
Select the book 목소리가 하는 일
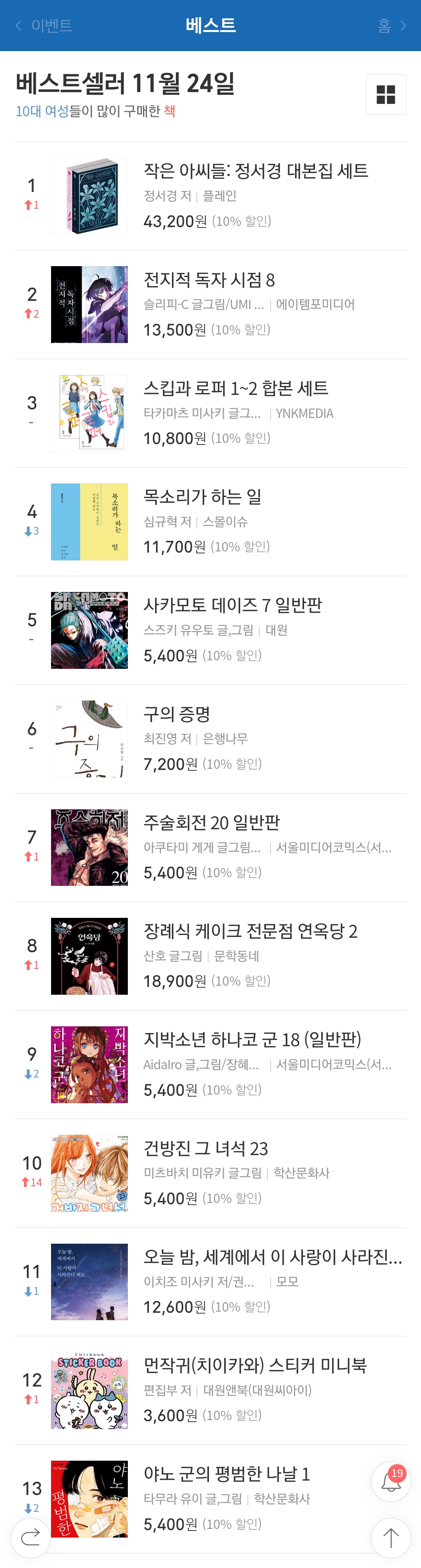coord(202,497)
